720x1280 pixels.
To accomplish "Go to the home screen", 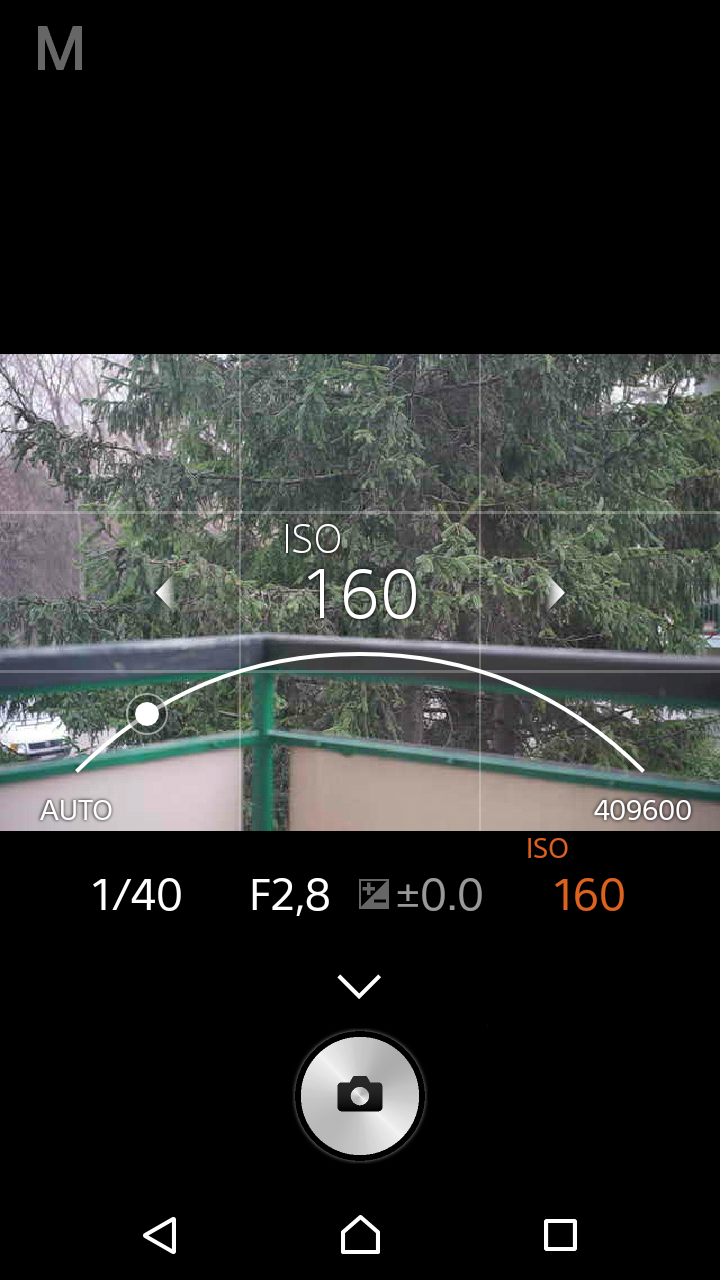I will [x=360, y=1235].
